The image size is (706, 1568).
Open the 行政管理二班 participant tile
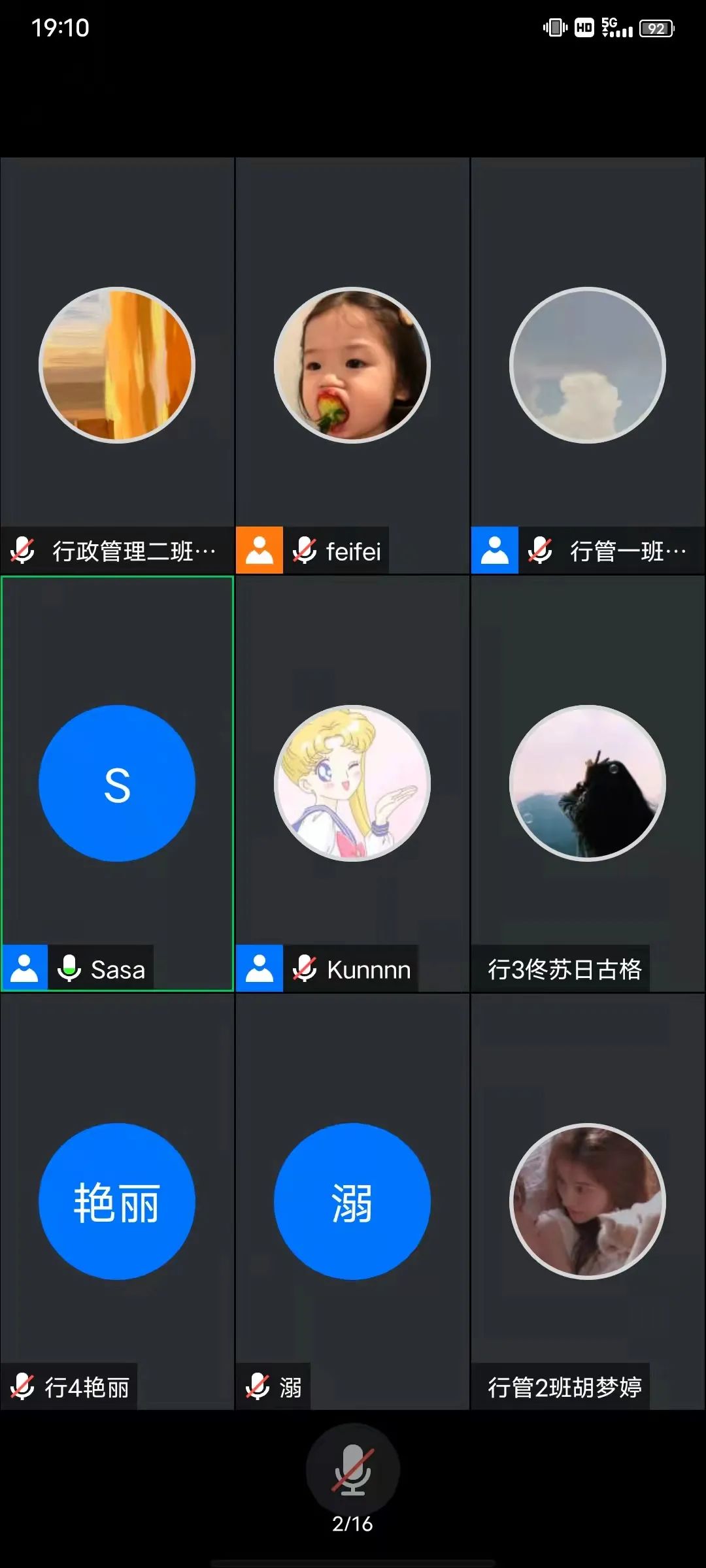(117, 365)
